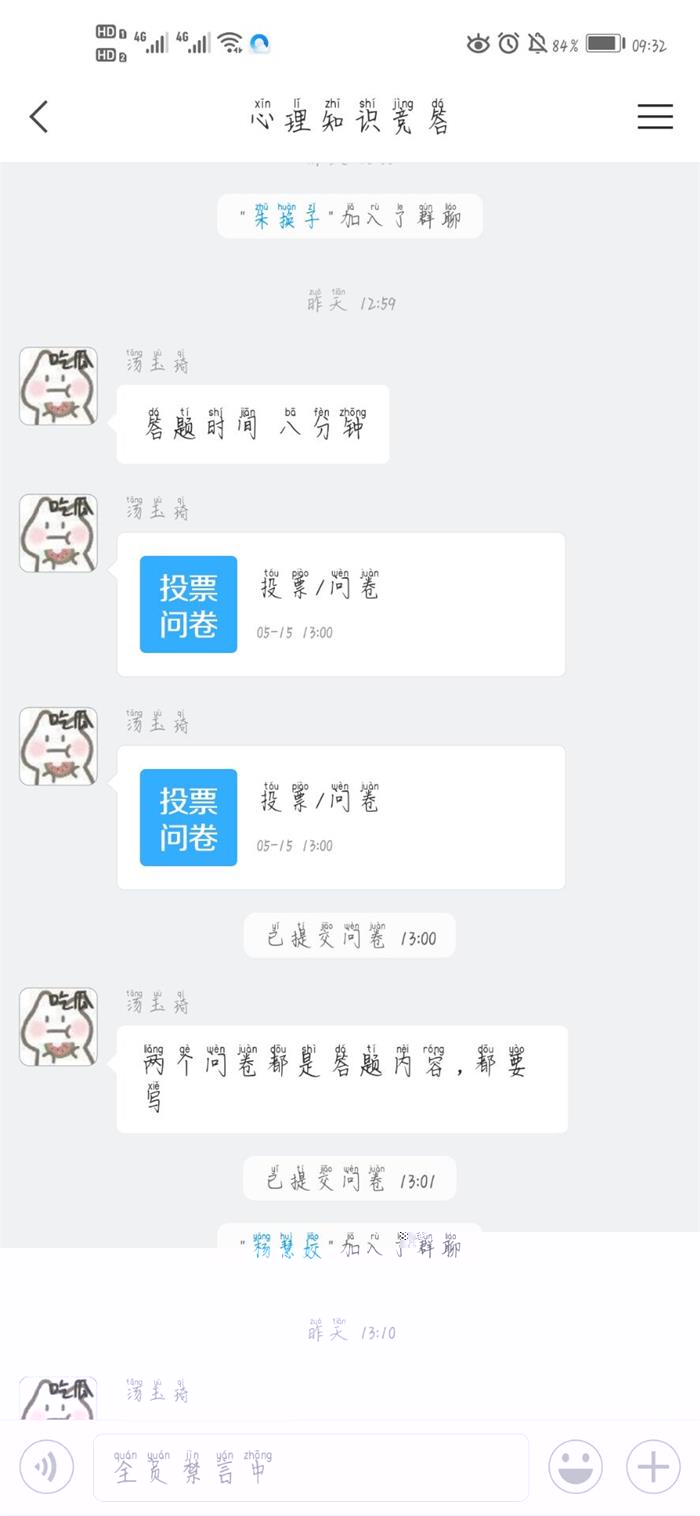Screen dimensions: 700x1516
Task: Open the emoji picker
Action: coord(575,1467)
